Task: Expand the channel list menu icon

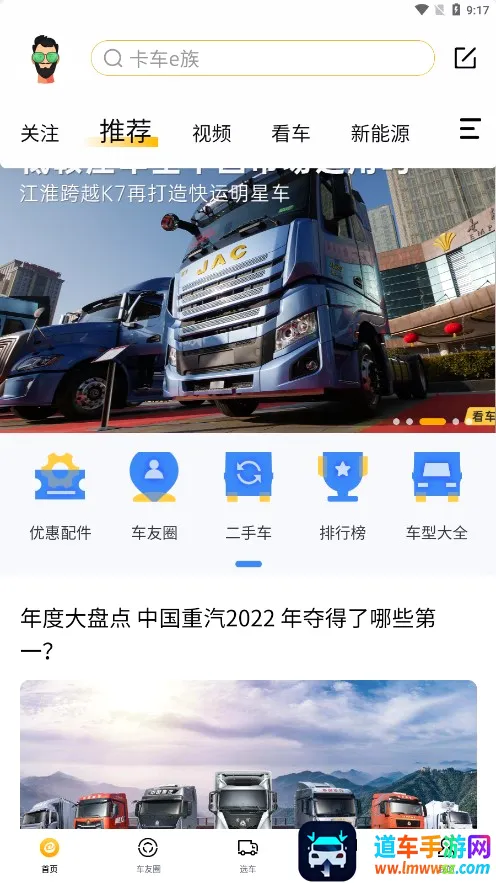Action: 470,128
